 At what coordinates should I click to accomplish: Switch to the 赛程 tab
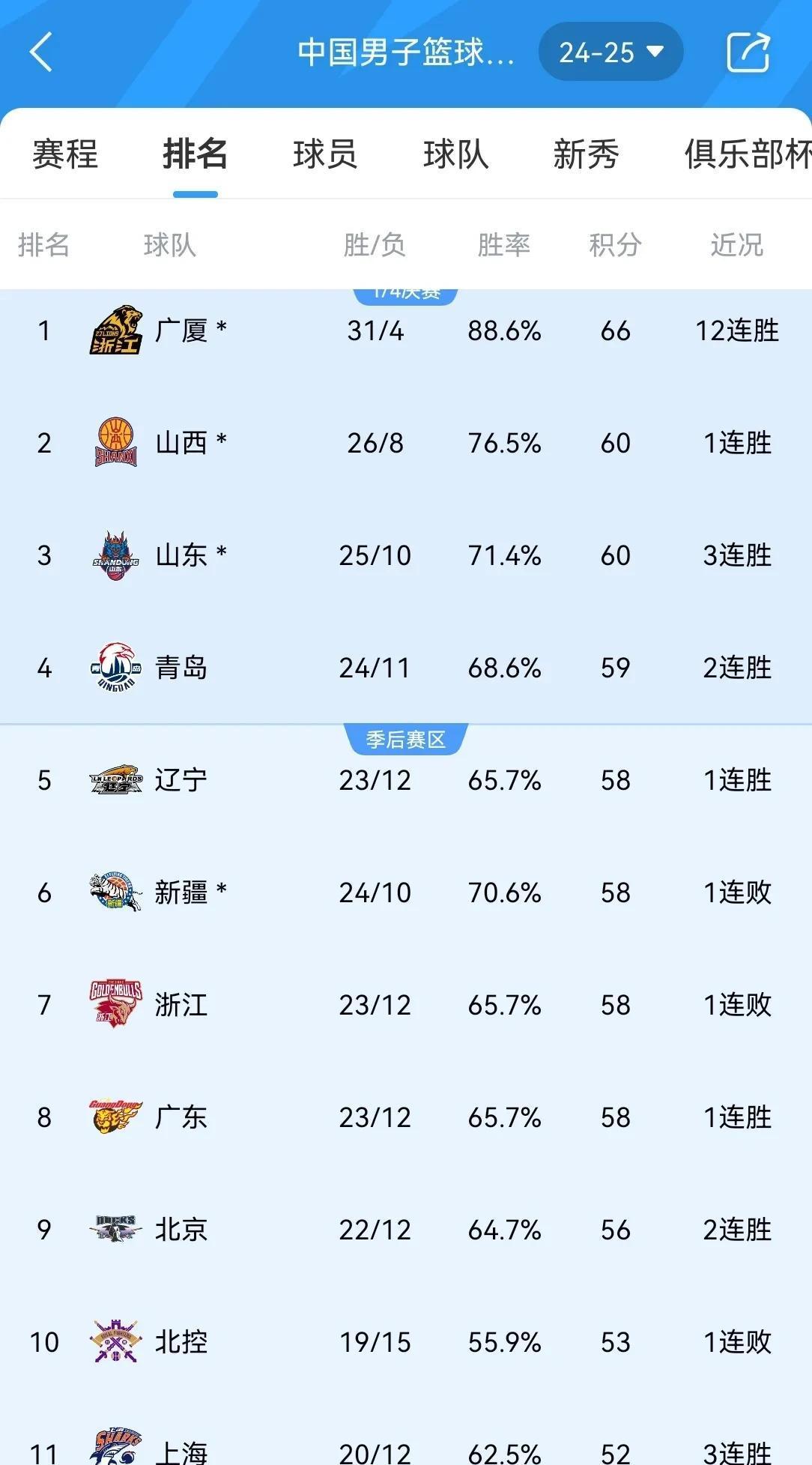click(x=63, y=155)
